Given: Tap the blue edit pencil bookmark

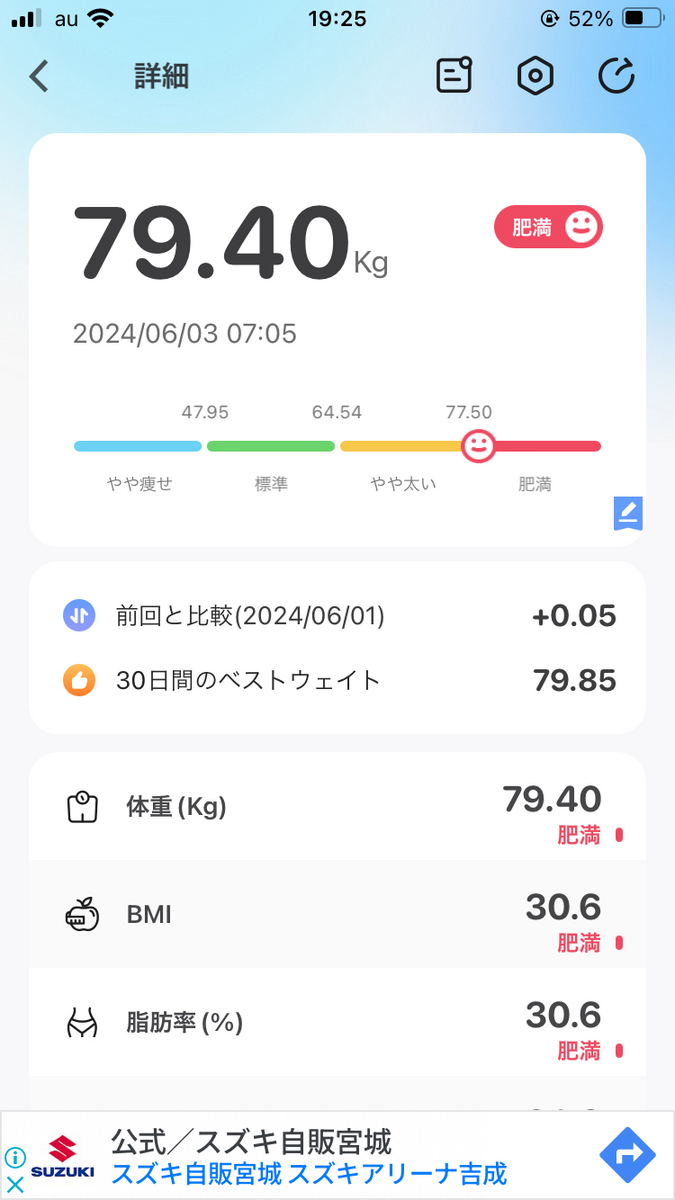Looking at the screenshot, I should [x=628, y=513].
